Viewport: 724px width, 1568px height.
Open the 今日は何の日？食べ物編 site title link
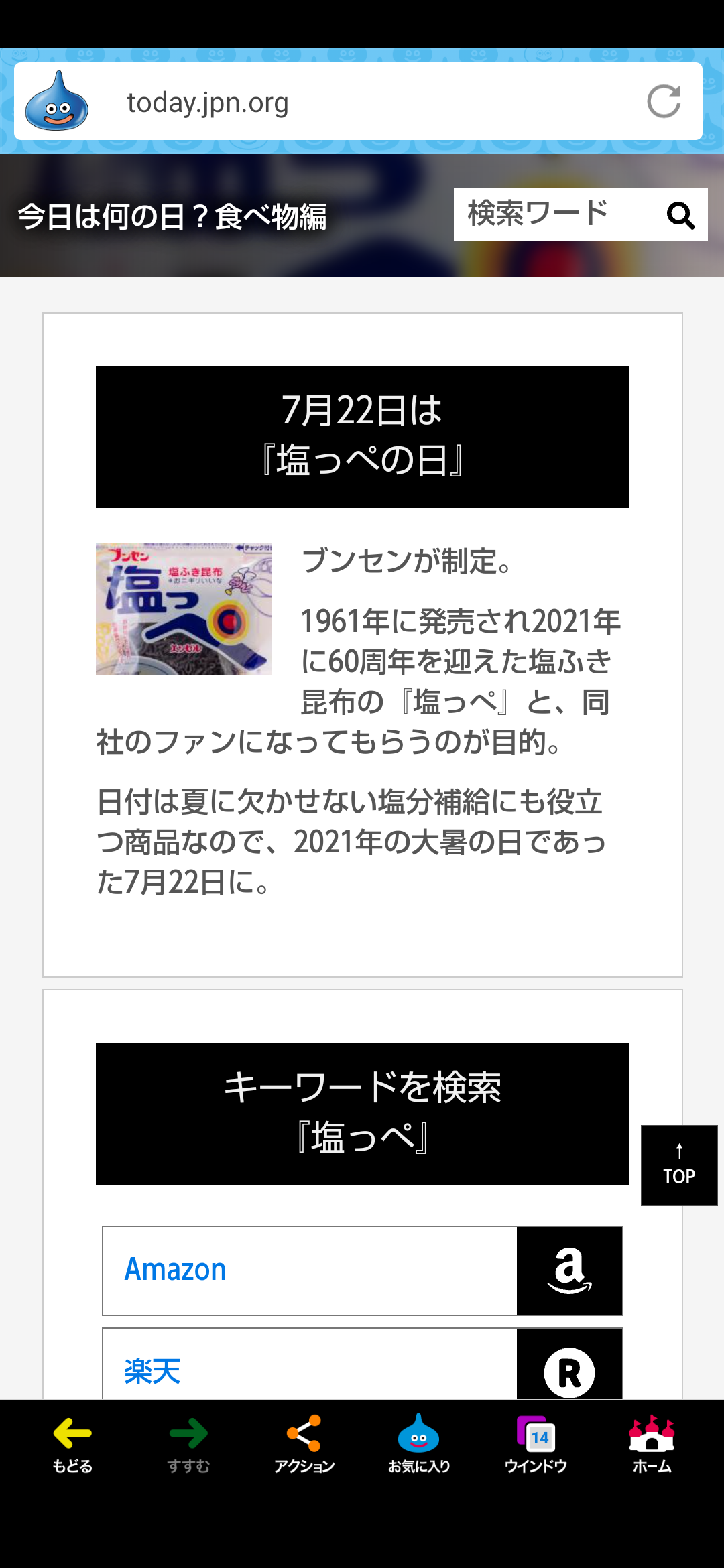(172, 217)
